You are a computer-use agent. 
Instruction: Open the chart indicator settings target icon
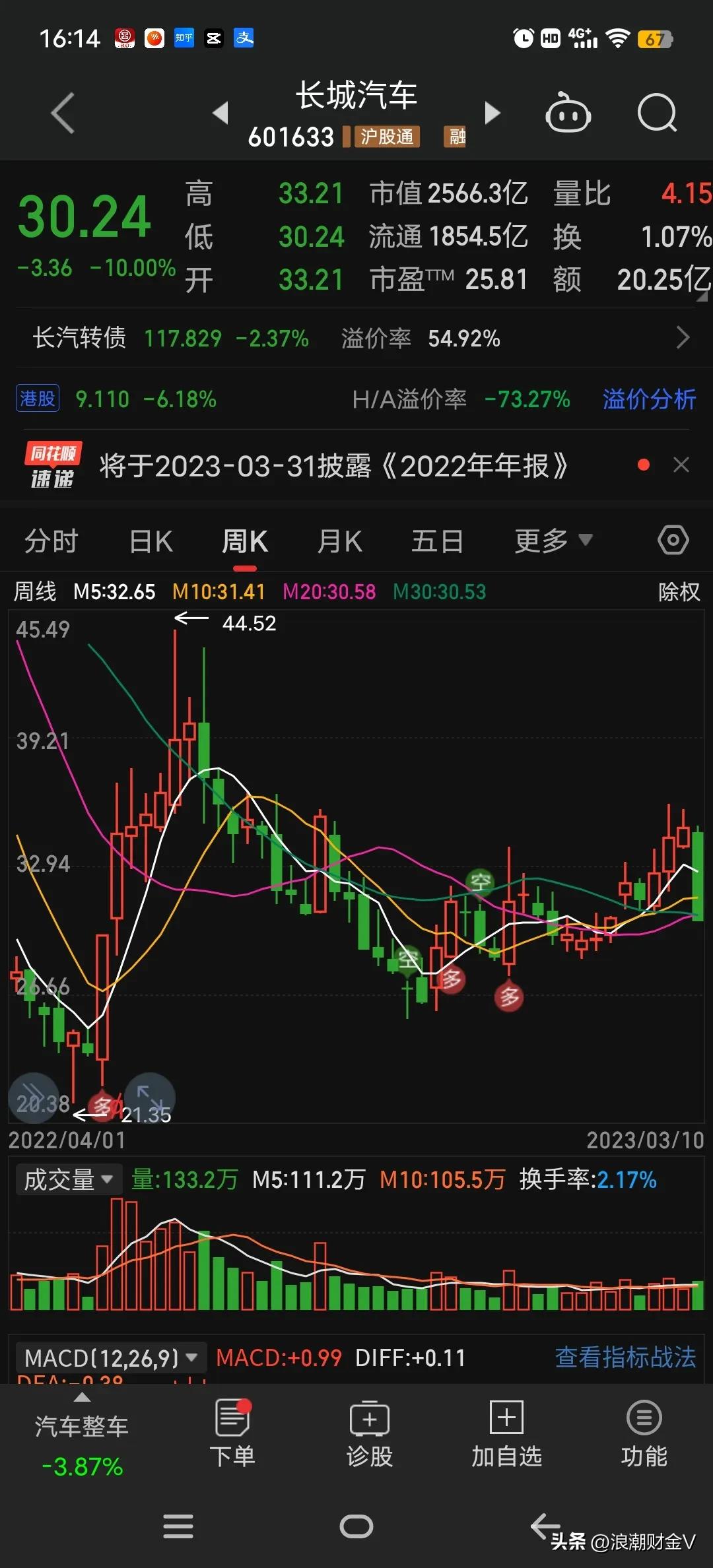(x=673, y=539)
